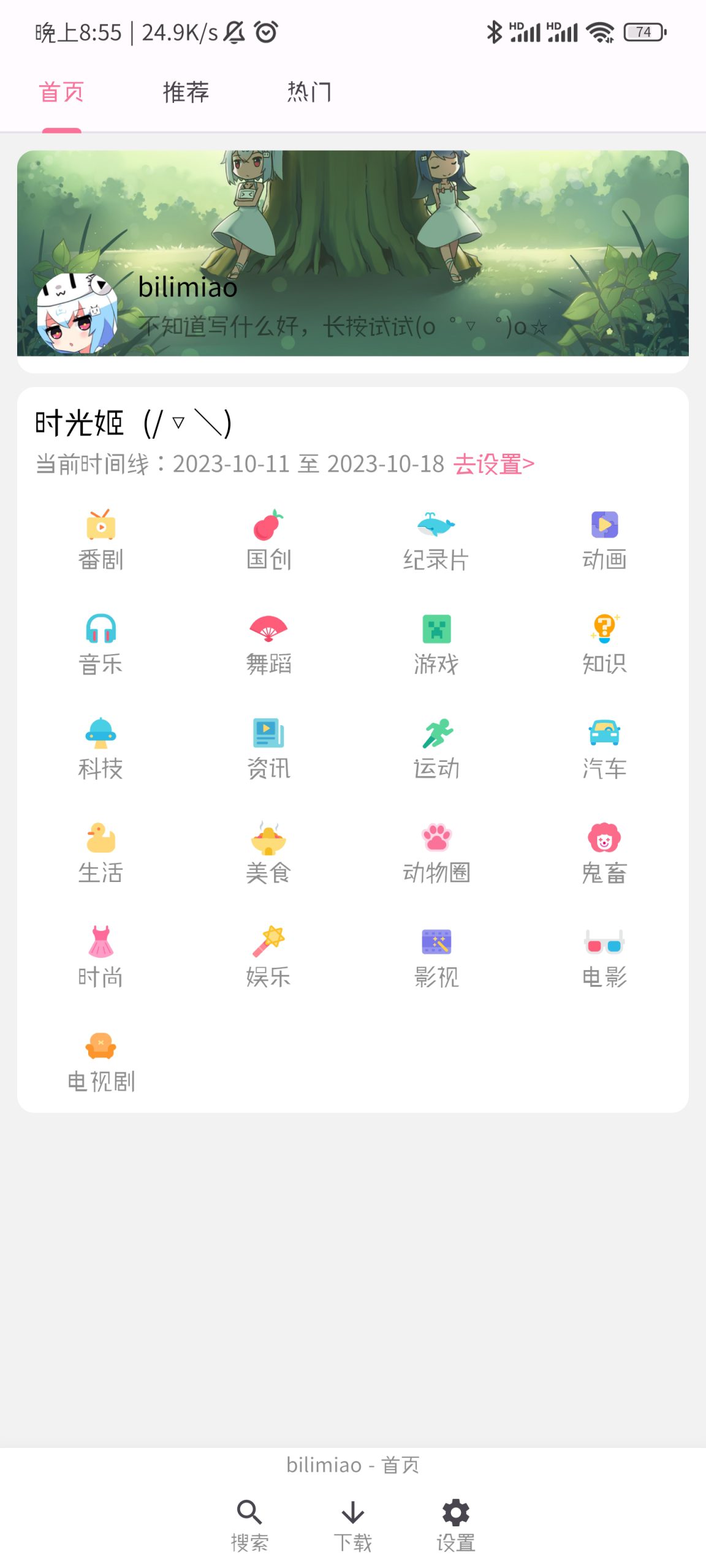This screenshot has width=706, height=1568.
Task: Switch to the 热门 tab
Action: tap(307, 92)
